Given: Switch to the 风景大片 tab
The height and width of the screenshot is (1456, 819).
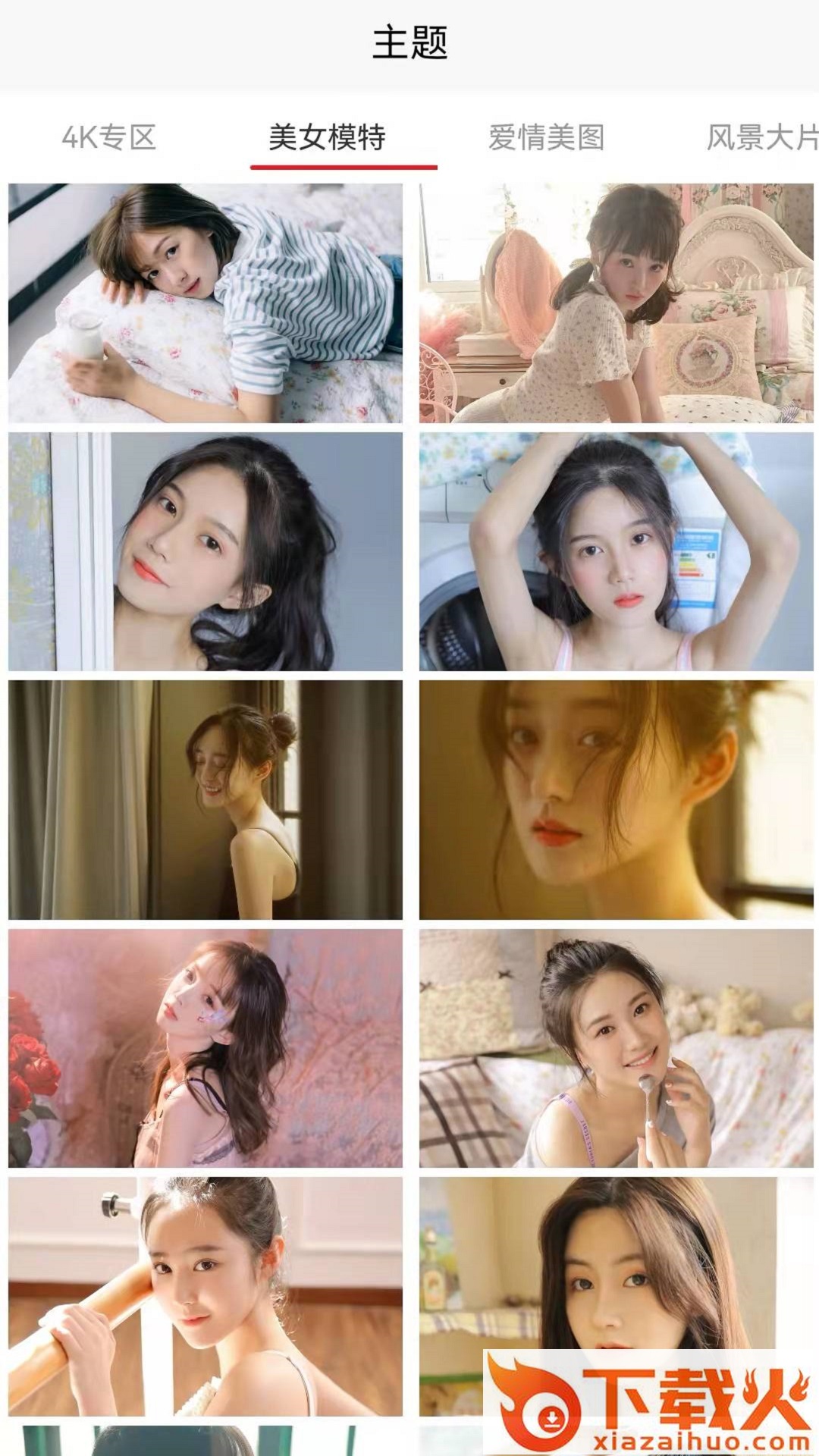Looking at the screenshot, I should click(761, 138).
